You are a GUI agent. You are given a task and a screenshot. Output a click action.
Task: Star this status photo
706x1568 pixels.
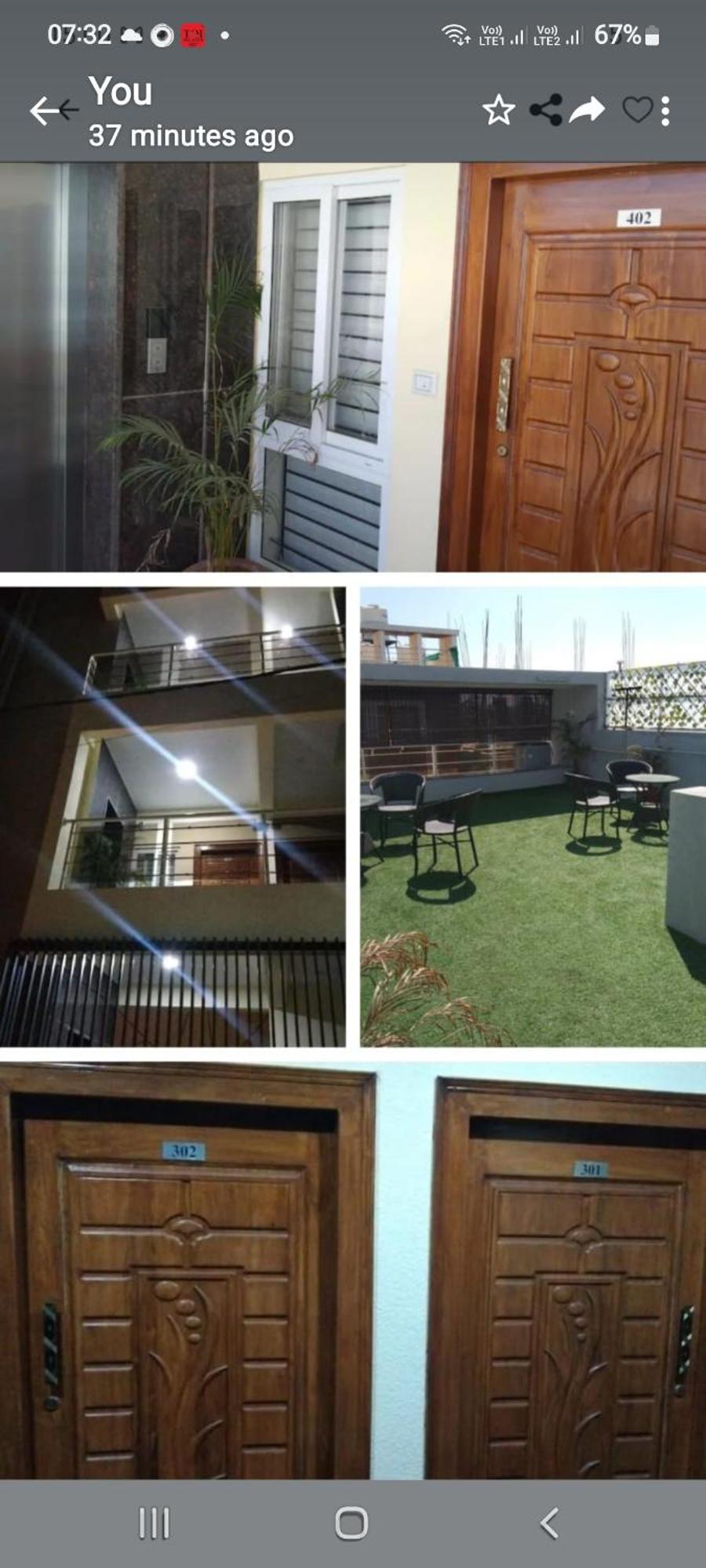(x=498, y=110)
